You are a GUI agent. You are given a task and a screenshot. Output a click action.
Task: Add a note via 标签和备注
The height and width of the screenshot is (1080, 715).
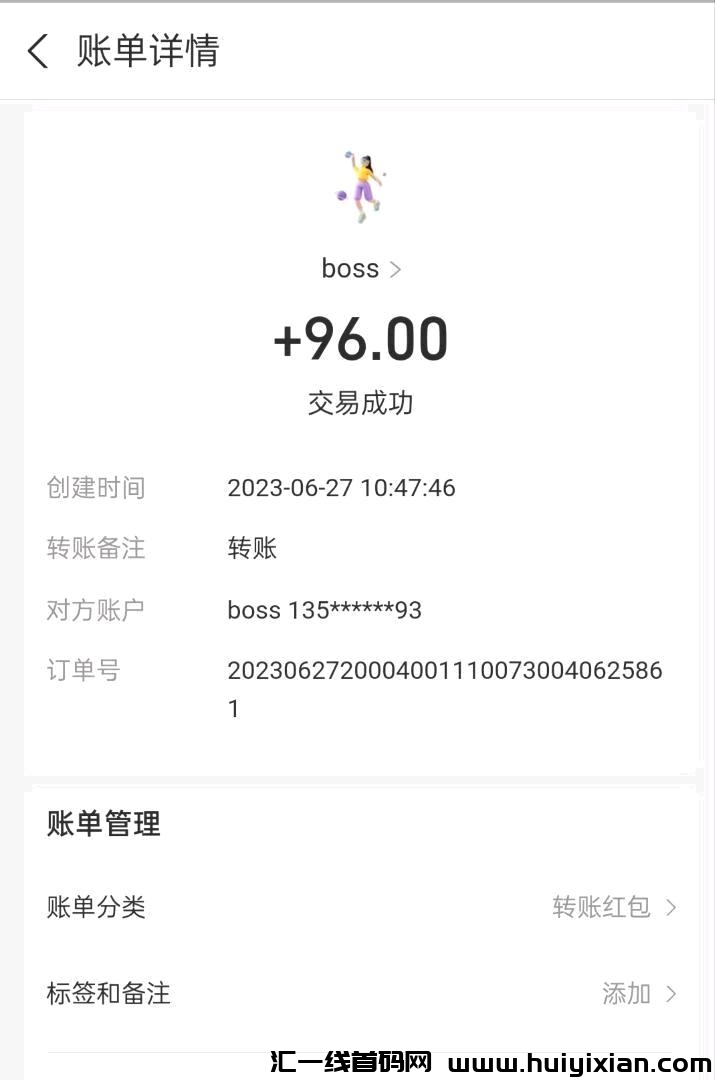[x=360, y=993]
